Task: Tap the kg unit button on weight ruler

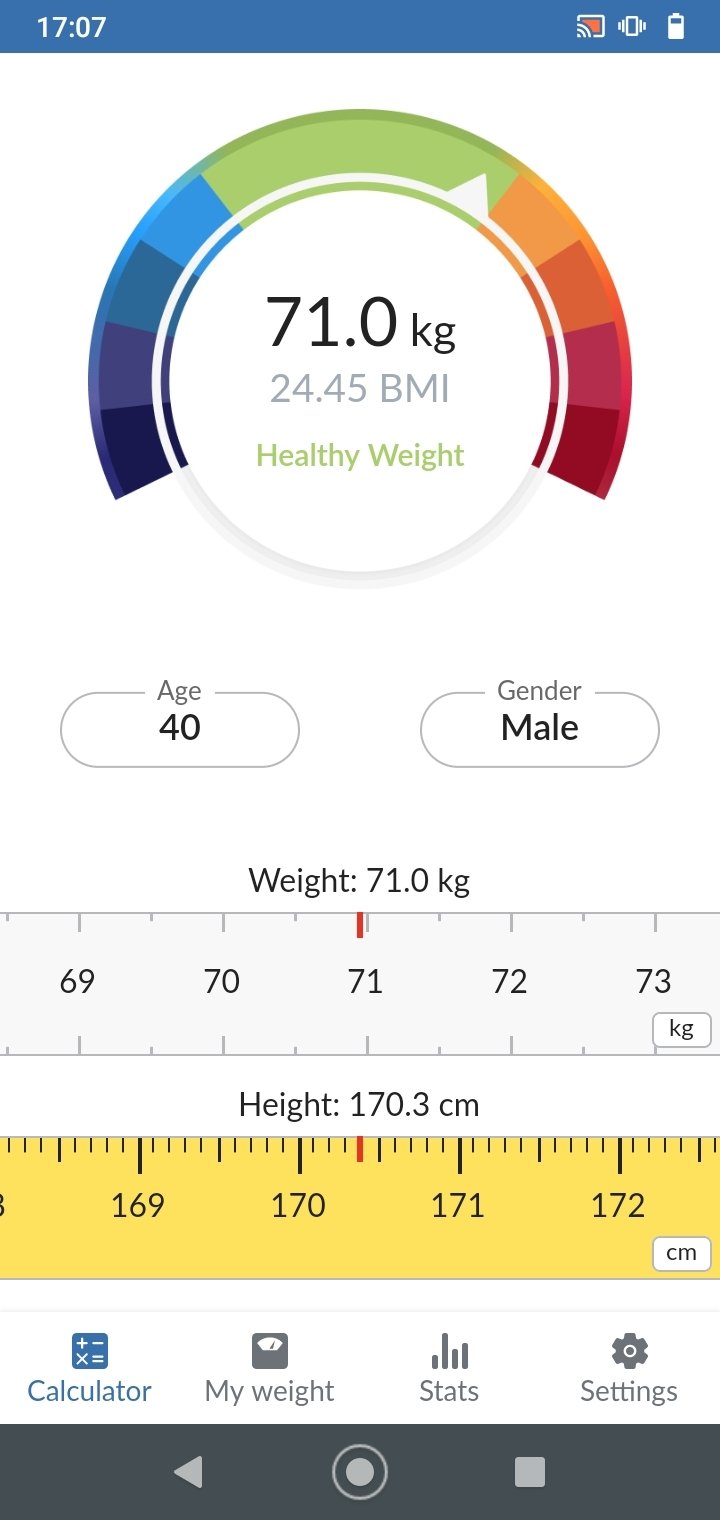Action: point(681,1030)
